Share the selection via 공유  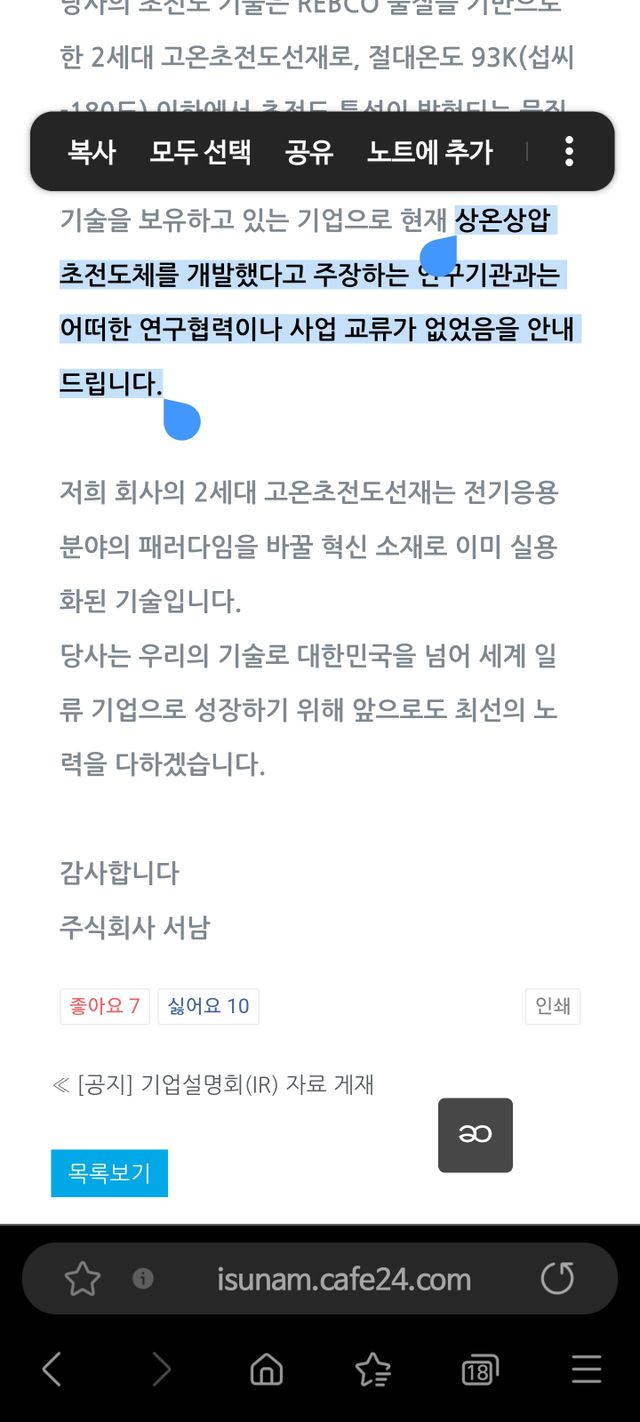[309, 152]
